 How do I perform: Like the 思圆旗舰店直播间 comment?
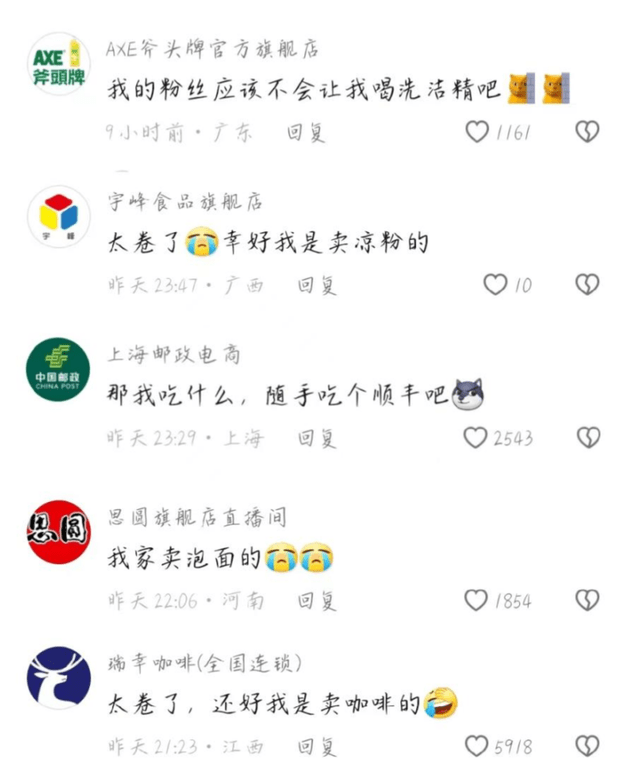[x=476, y=601]
